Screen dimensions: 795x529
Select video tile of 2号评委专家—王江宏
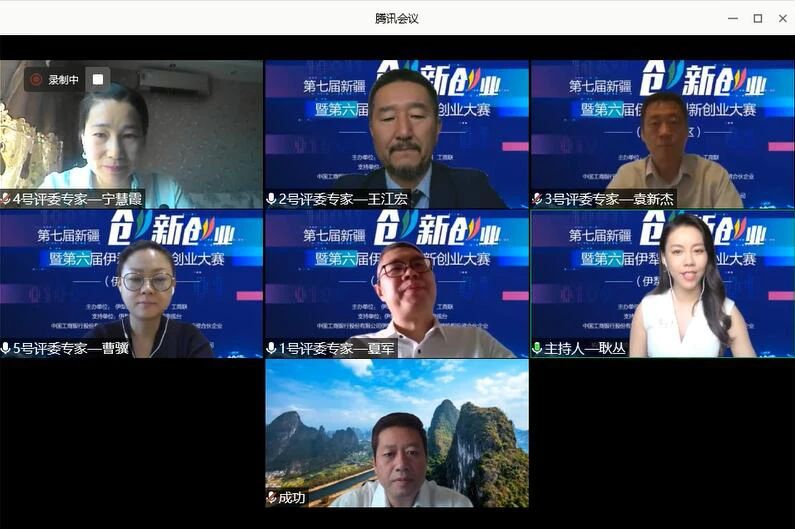(x=396, y=135)
